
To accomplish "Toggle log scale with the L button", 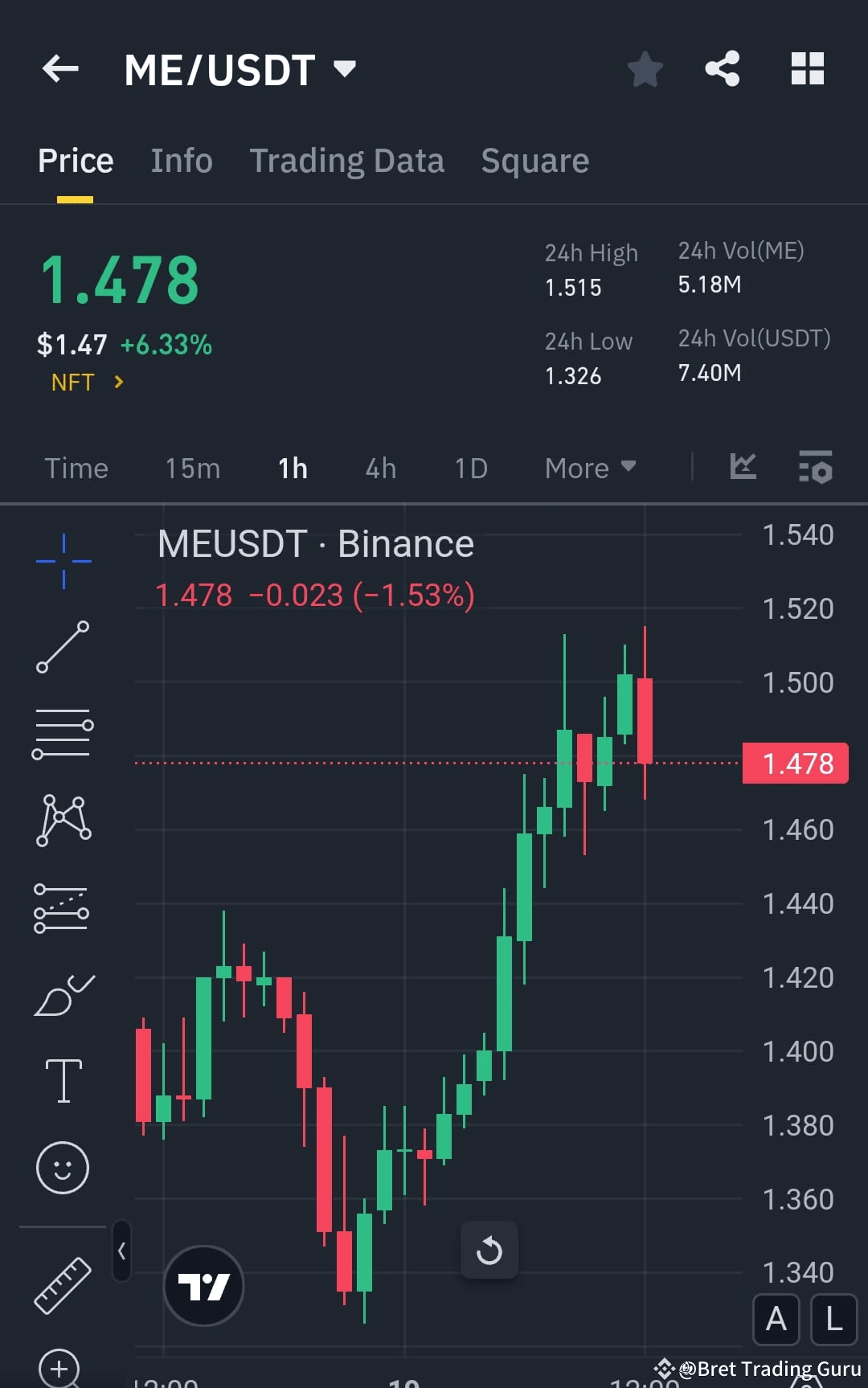I will click(832, 1320).
